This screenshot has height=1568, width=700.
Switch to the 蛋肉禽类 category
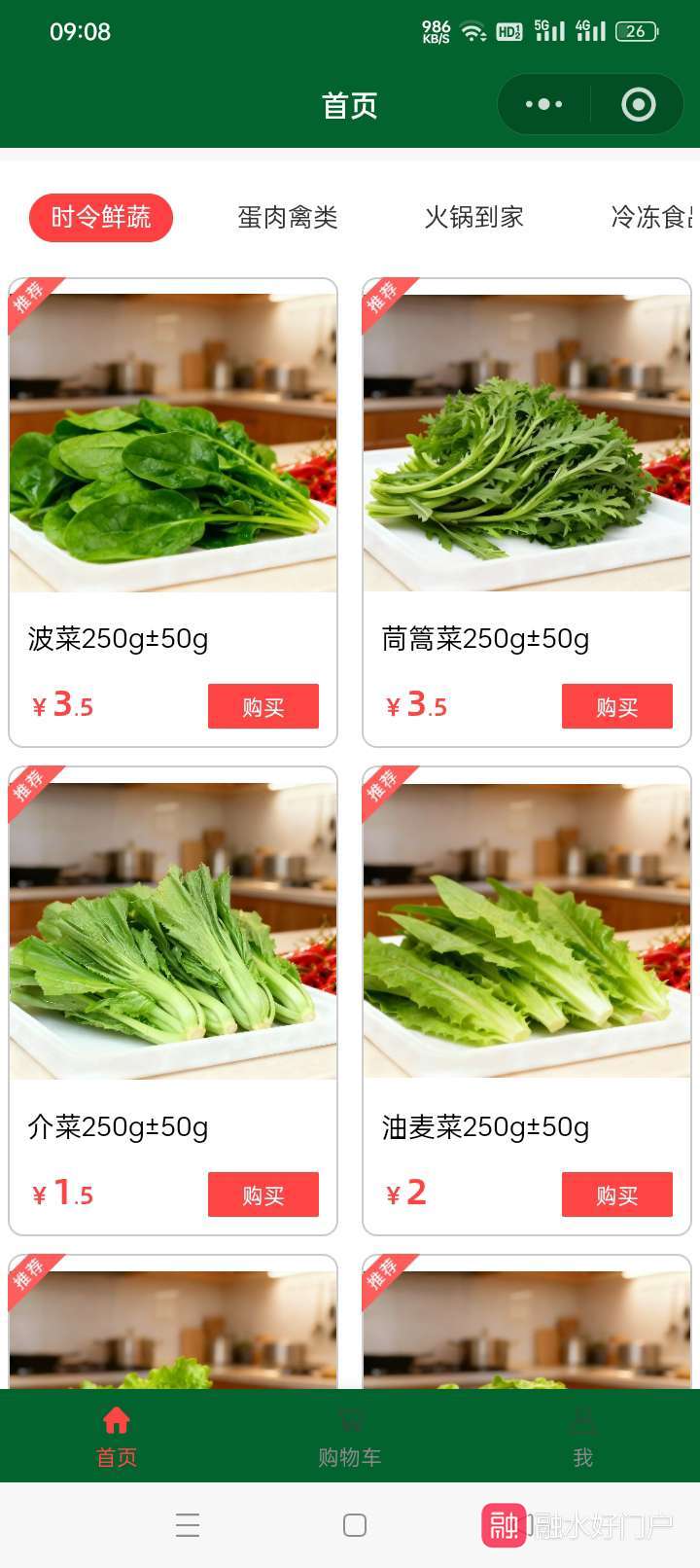tap(288, 217)
